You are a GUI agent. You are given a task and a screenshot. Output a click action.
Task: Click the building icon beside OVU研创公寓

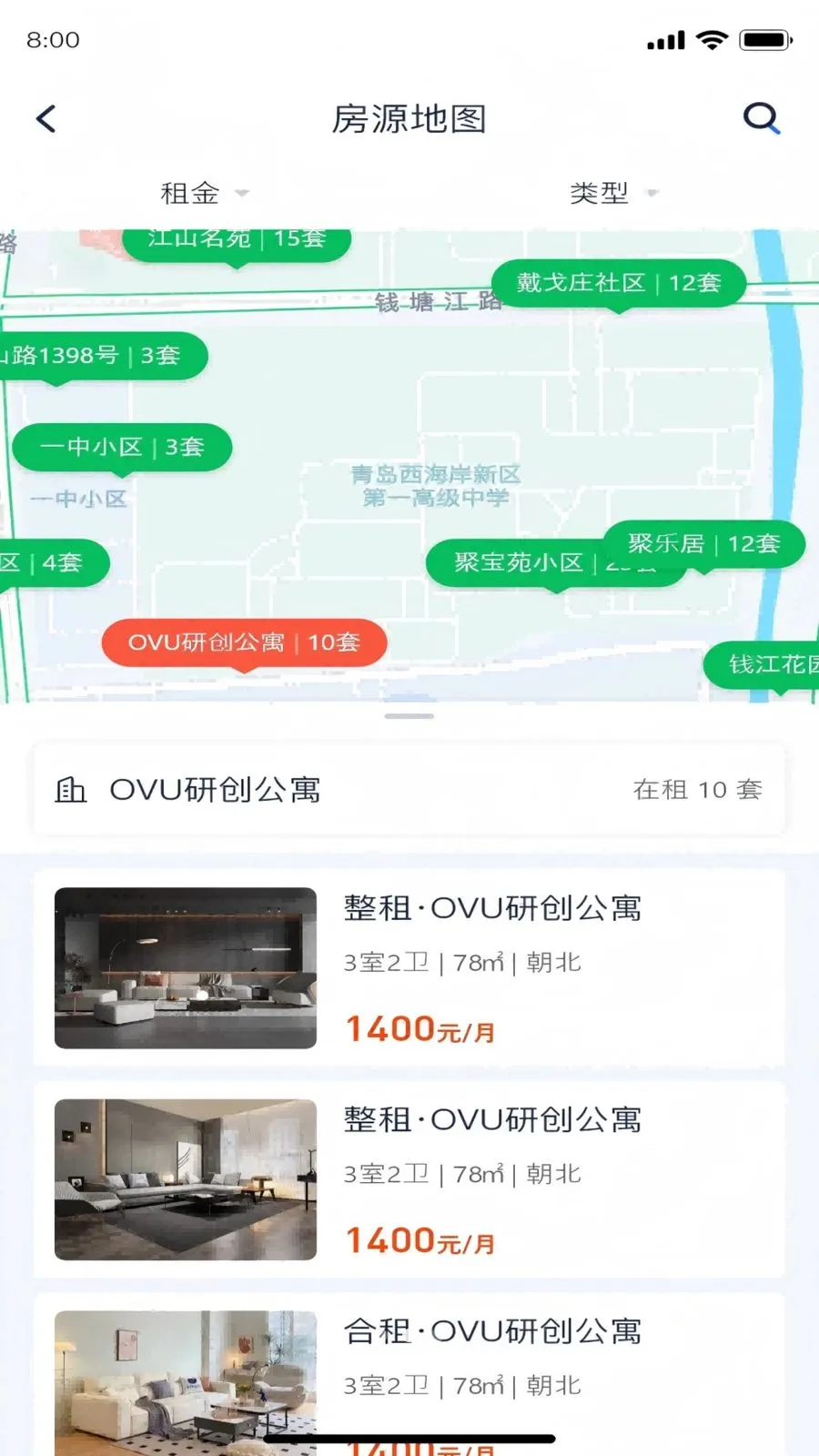click(x=73, y=790)
